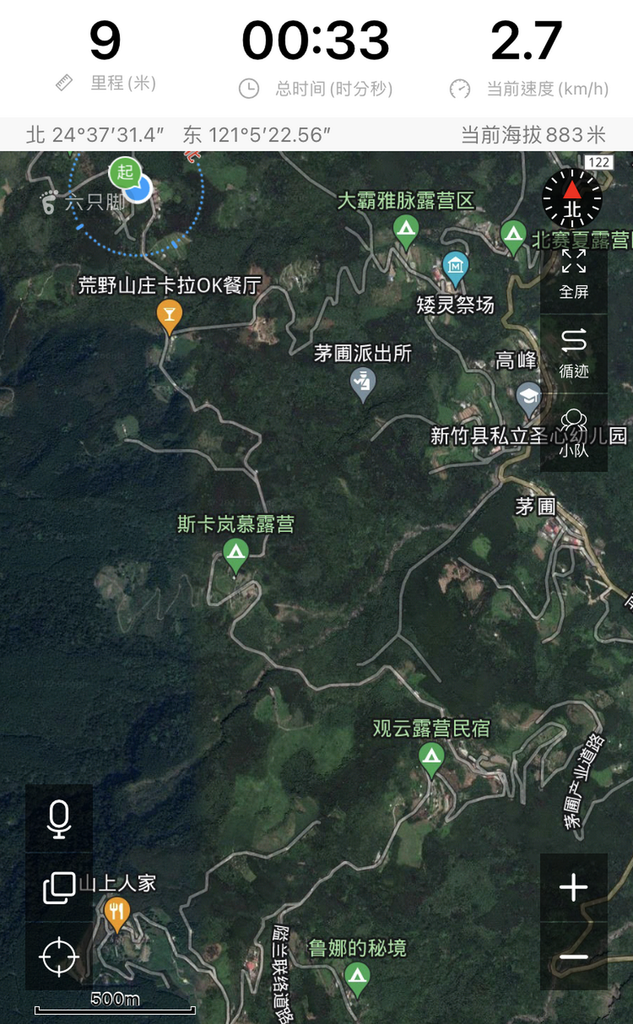Select the 观云露营民宿 campsite marker

(431, 760)
